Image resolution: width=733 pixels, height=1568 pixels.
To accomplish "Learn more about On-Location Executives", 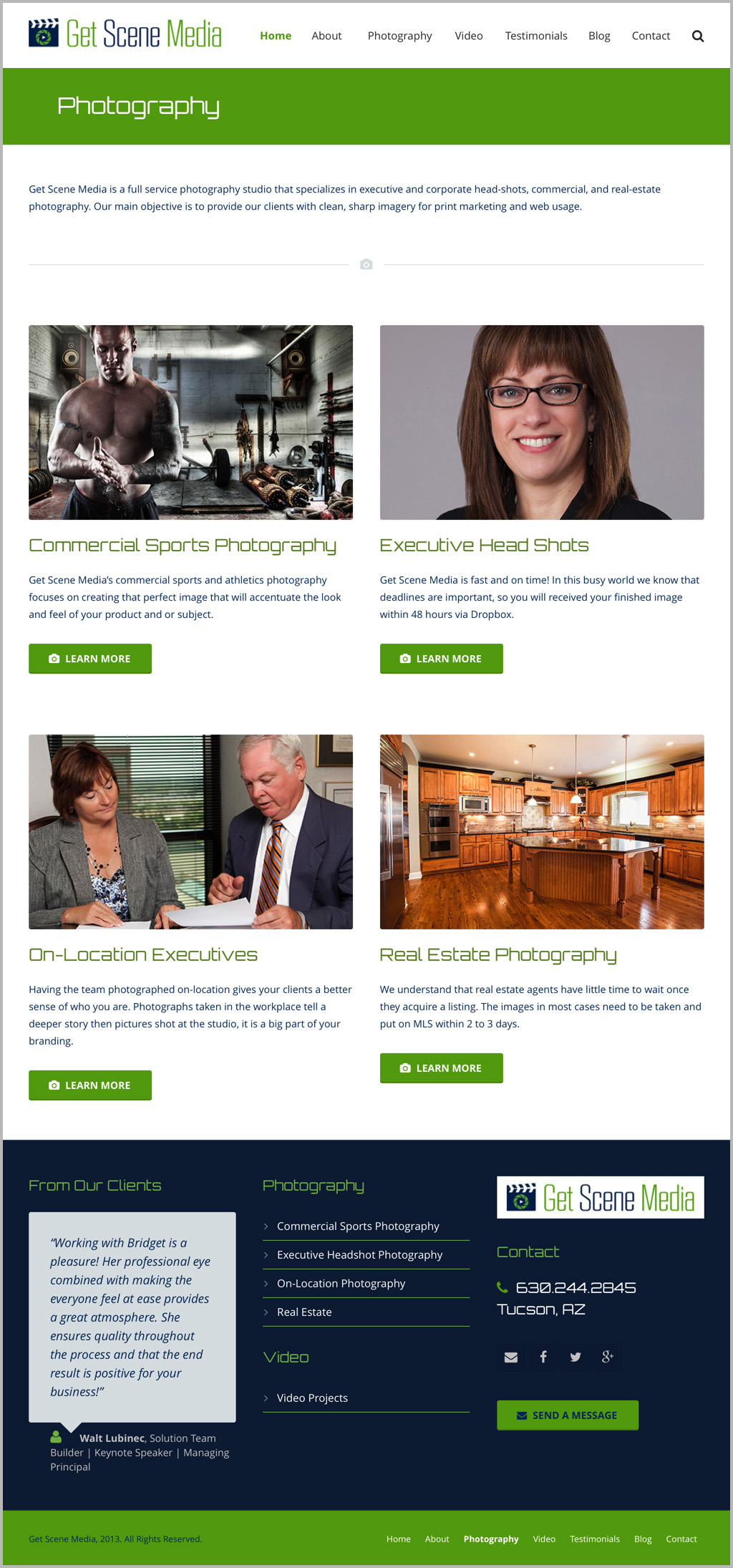I will pos(90,1085).
